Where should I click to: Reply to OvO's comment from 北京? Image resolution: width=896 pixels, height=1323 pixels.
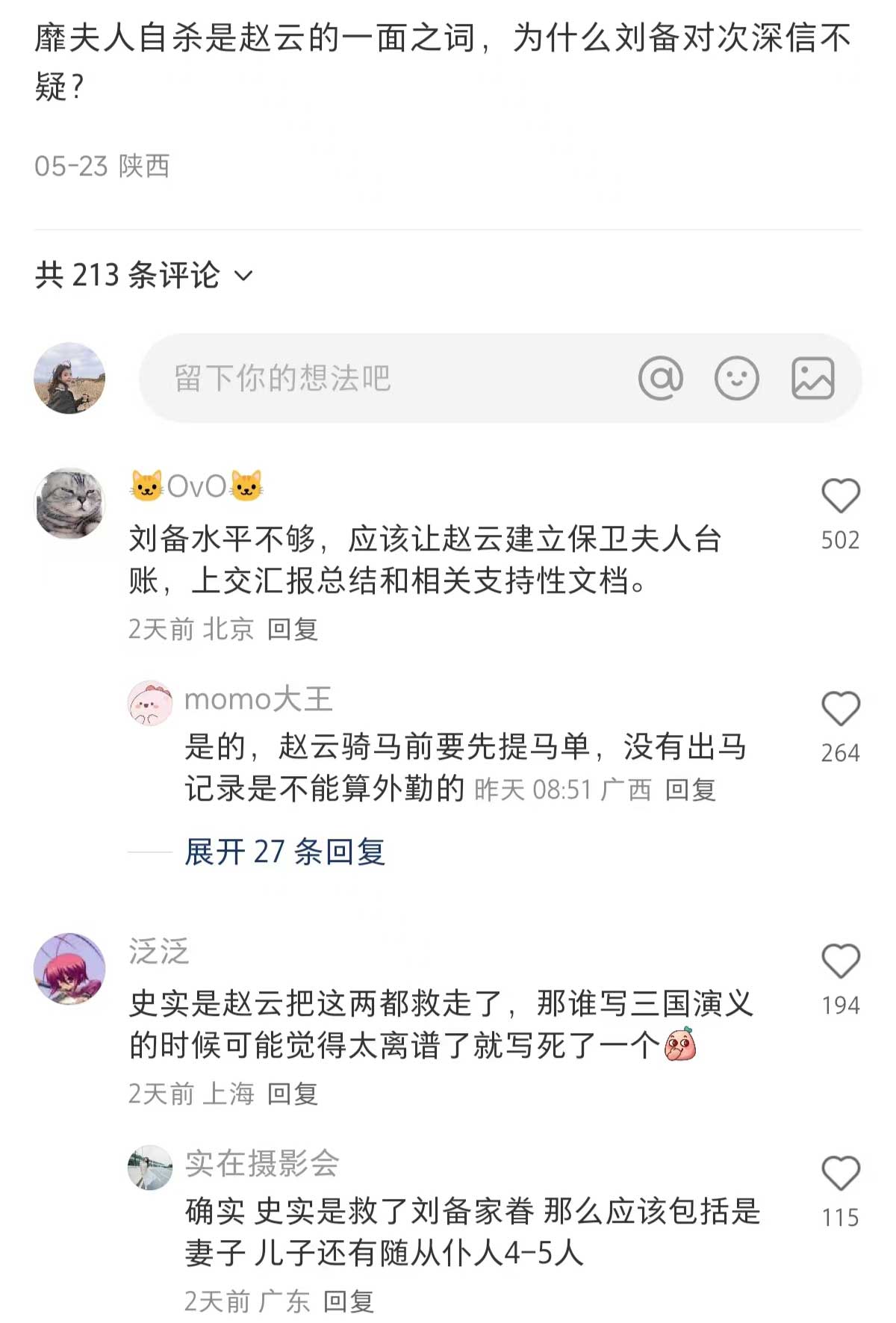293,630
